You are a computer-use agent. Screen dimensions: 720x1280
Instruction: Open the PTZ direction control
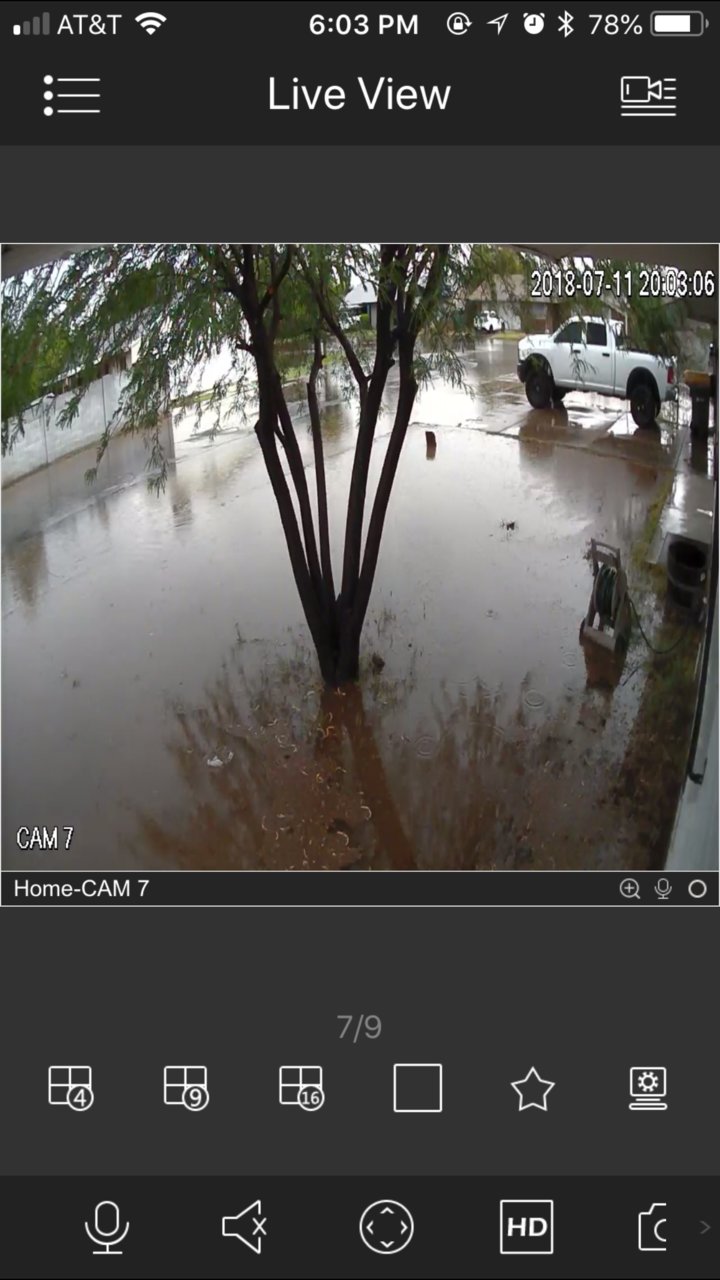click(x=386, y=1227)
